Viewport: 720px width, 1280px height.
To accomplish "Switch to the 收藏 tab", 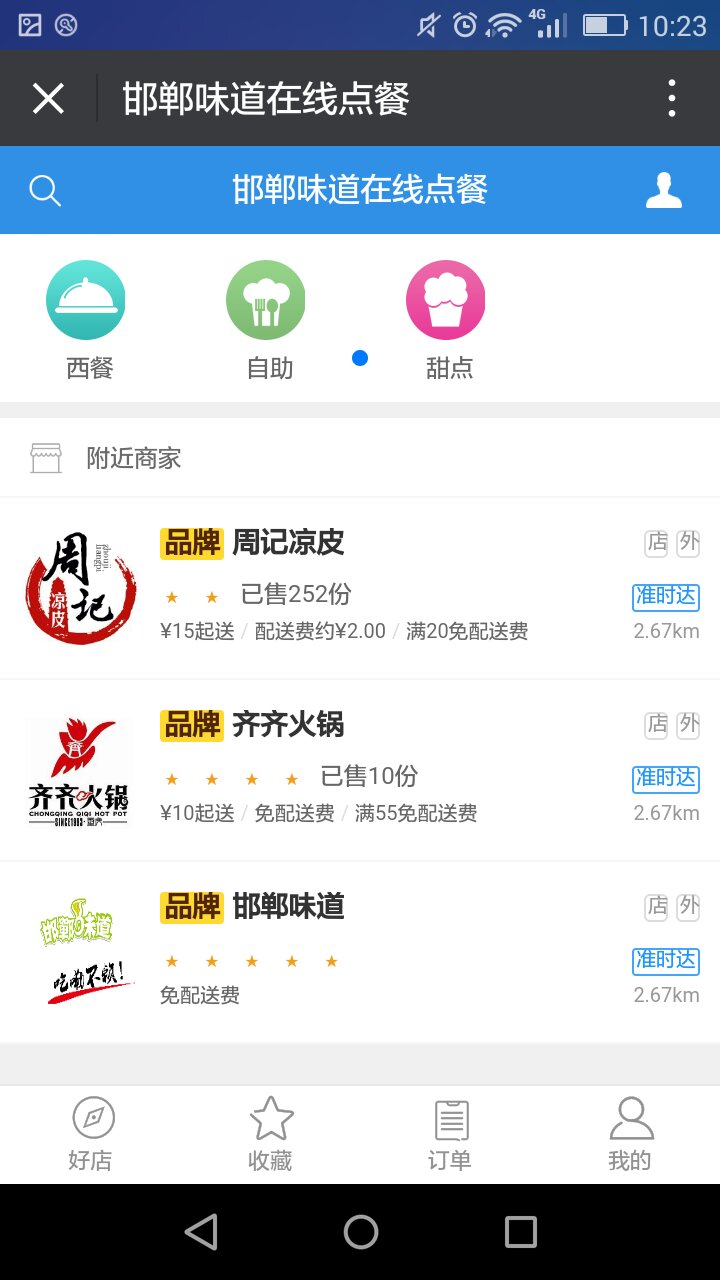I will point(270,1134).
